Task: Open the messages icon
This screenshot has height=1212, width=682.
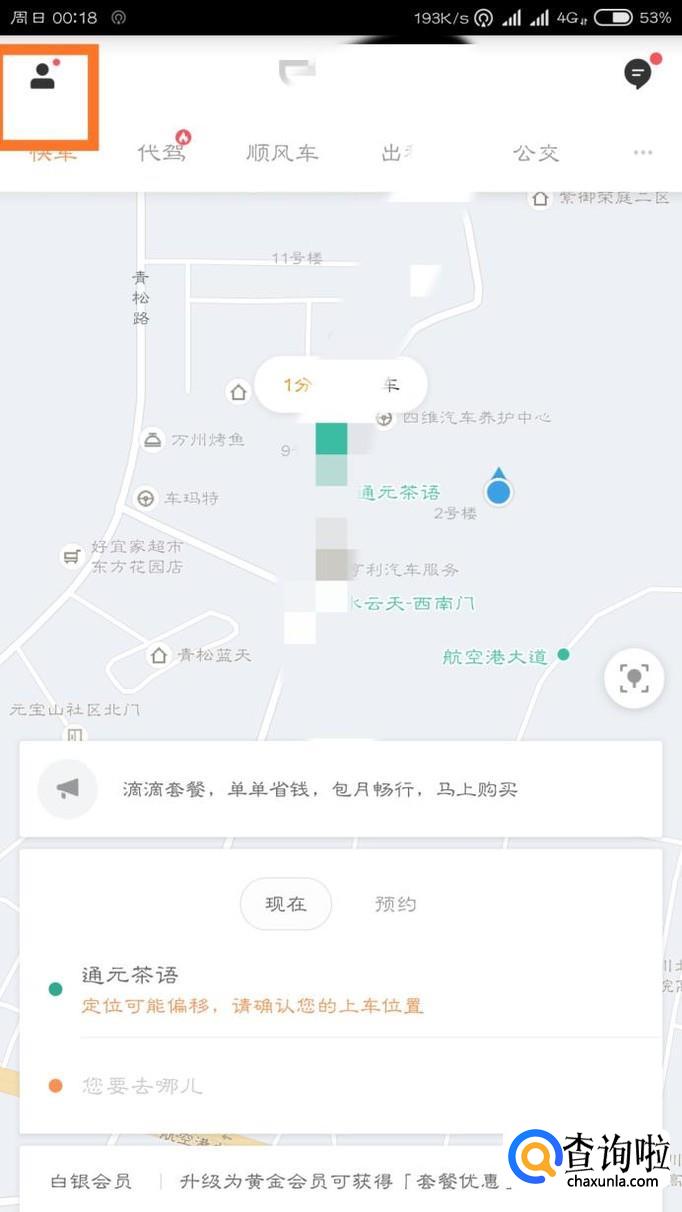Action: (638, 74)
